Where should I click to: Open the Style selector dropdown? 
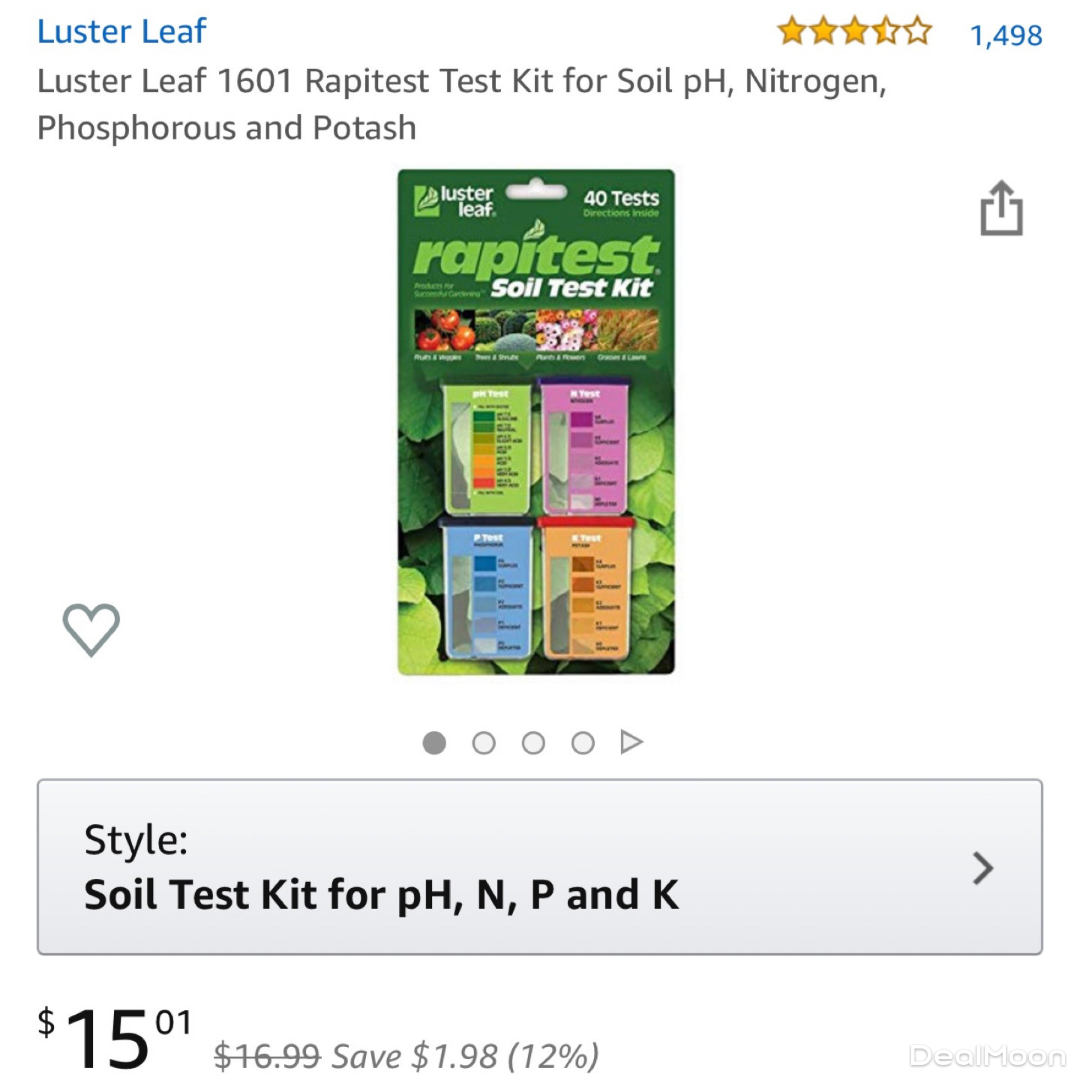[x=540, y=867]
